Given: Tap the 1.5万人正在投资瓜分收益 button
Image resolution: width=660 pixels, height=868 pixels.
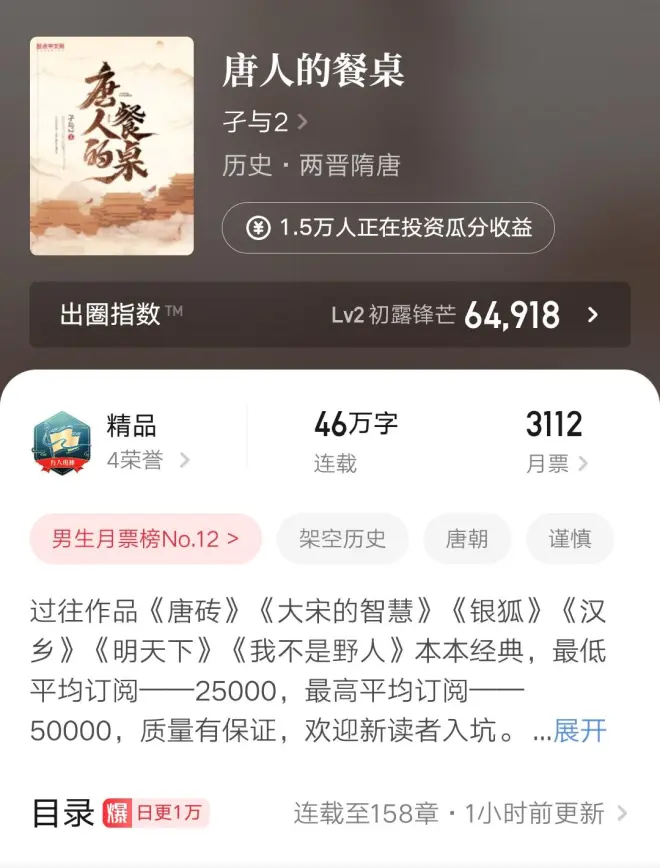Looking at the screenshot, I should (388, 228).
